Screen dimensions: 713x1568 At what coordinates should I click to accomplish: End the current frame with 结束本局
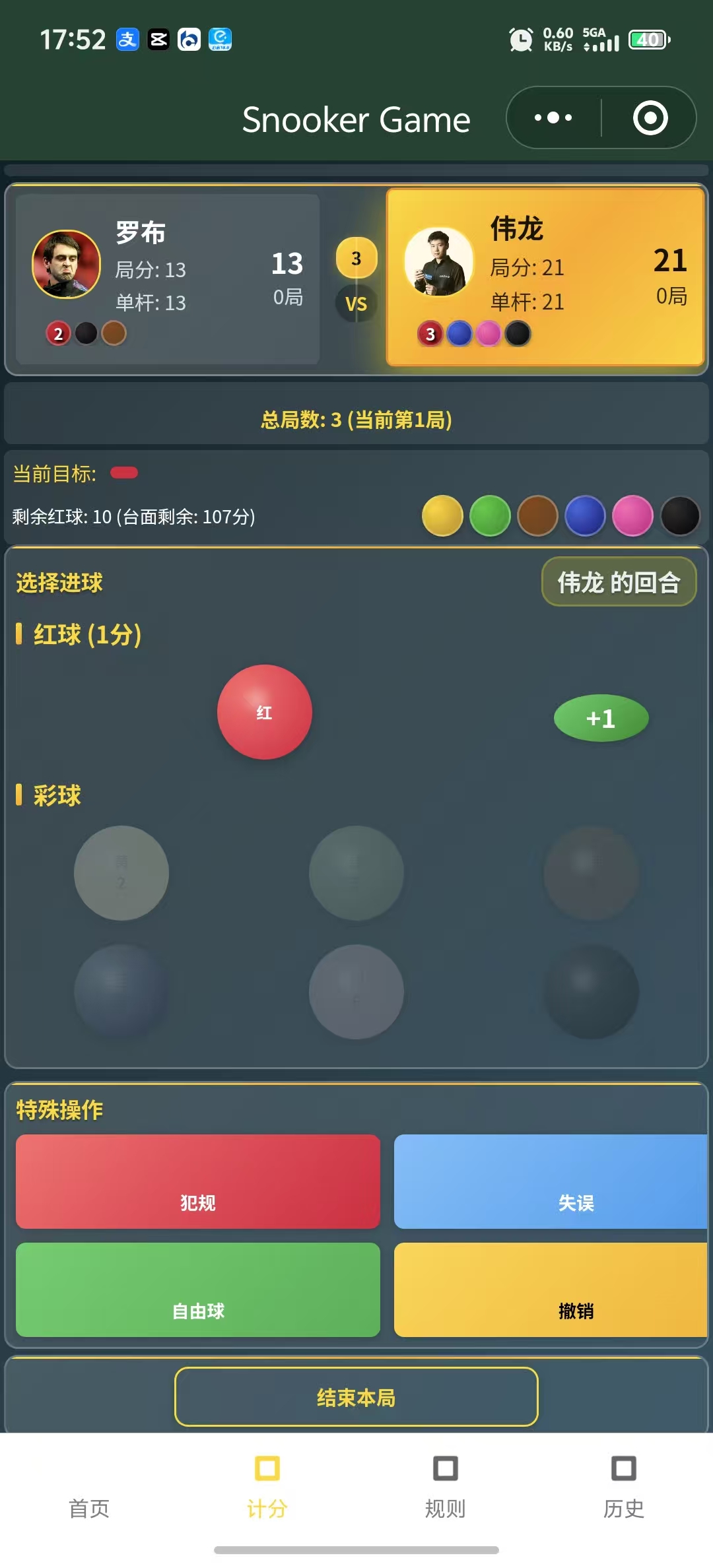pos(356,1396)
